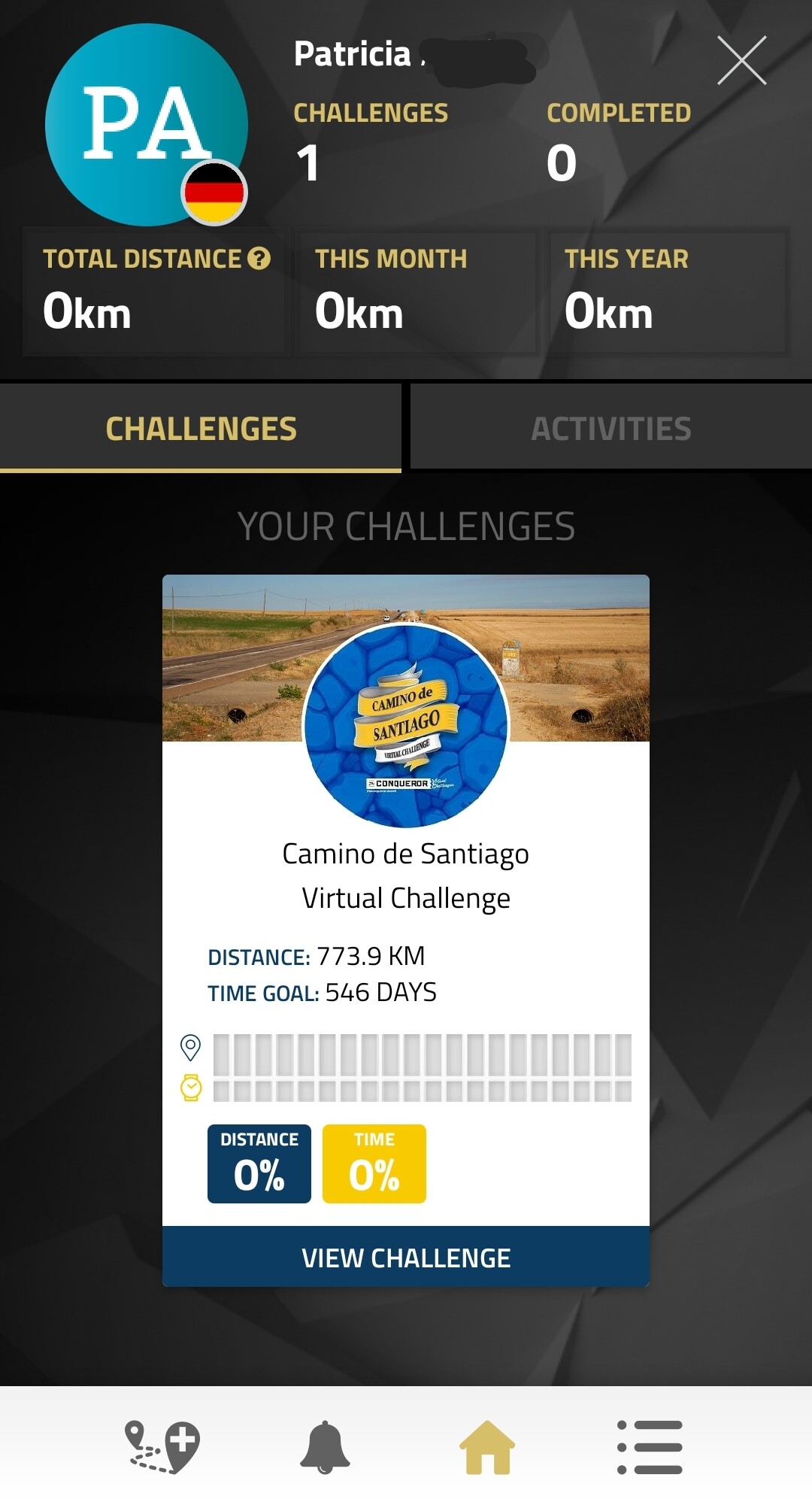Close the profile overview

pyautogui.click(x=741, y=60)
